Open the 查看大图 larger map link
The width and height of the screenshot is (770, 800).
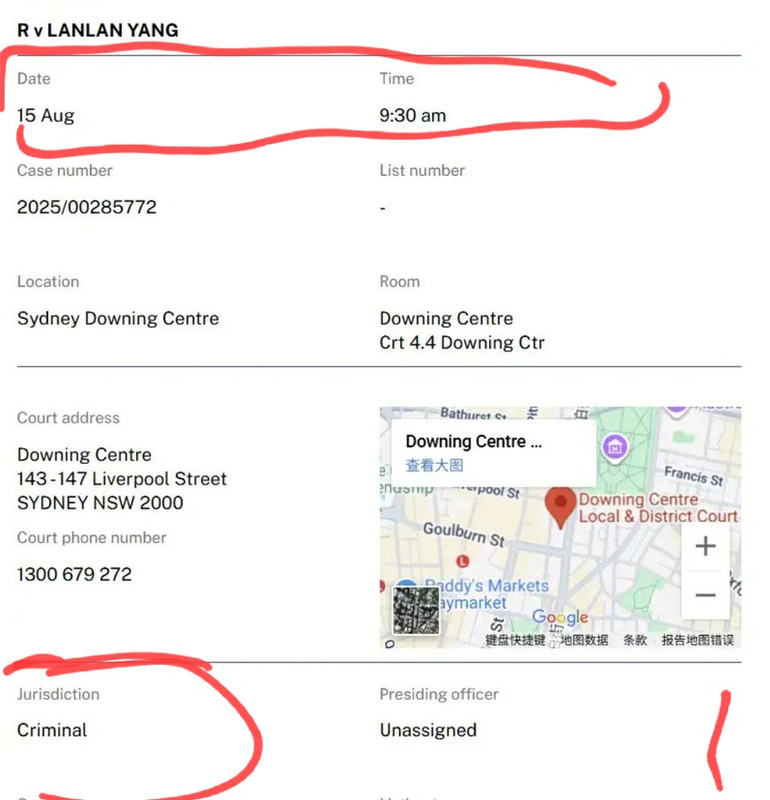pos(434,465)
